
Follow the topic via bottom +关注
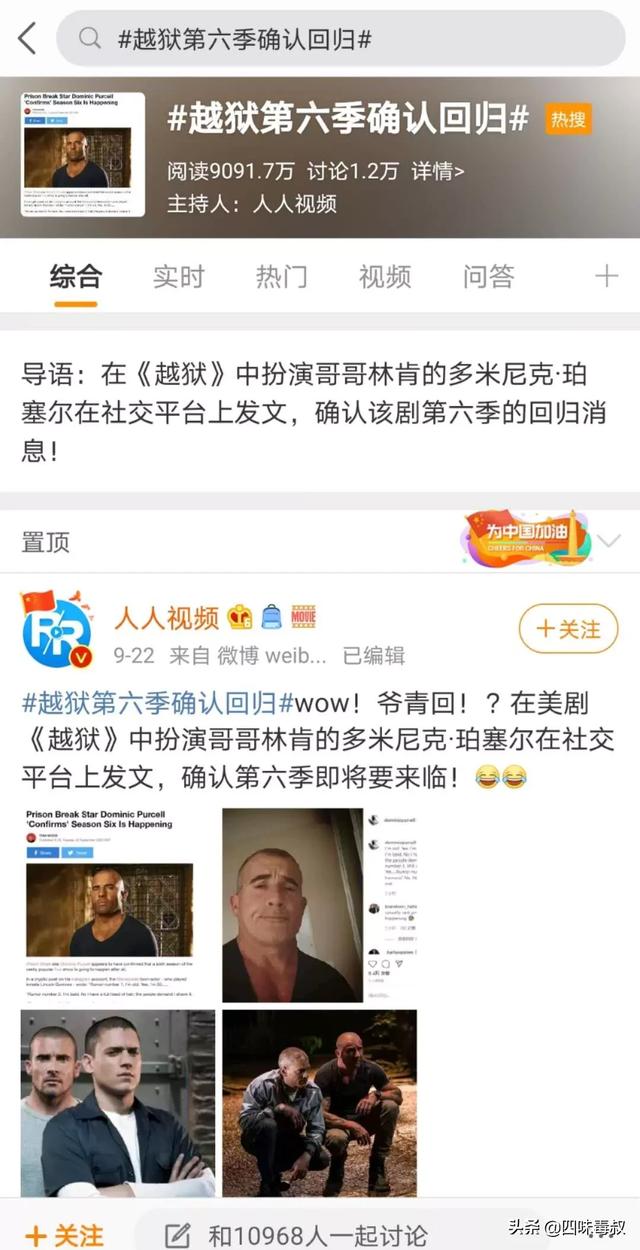tap(63, 1234)
